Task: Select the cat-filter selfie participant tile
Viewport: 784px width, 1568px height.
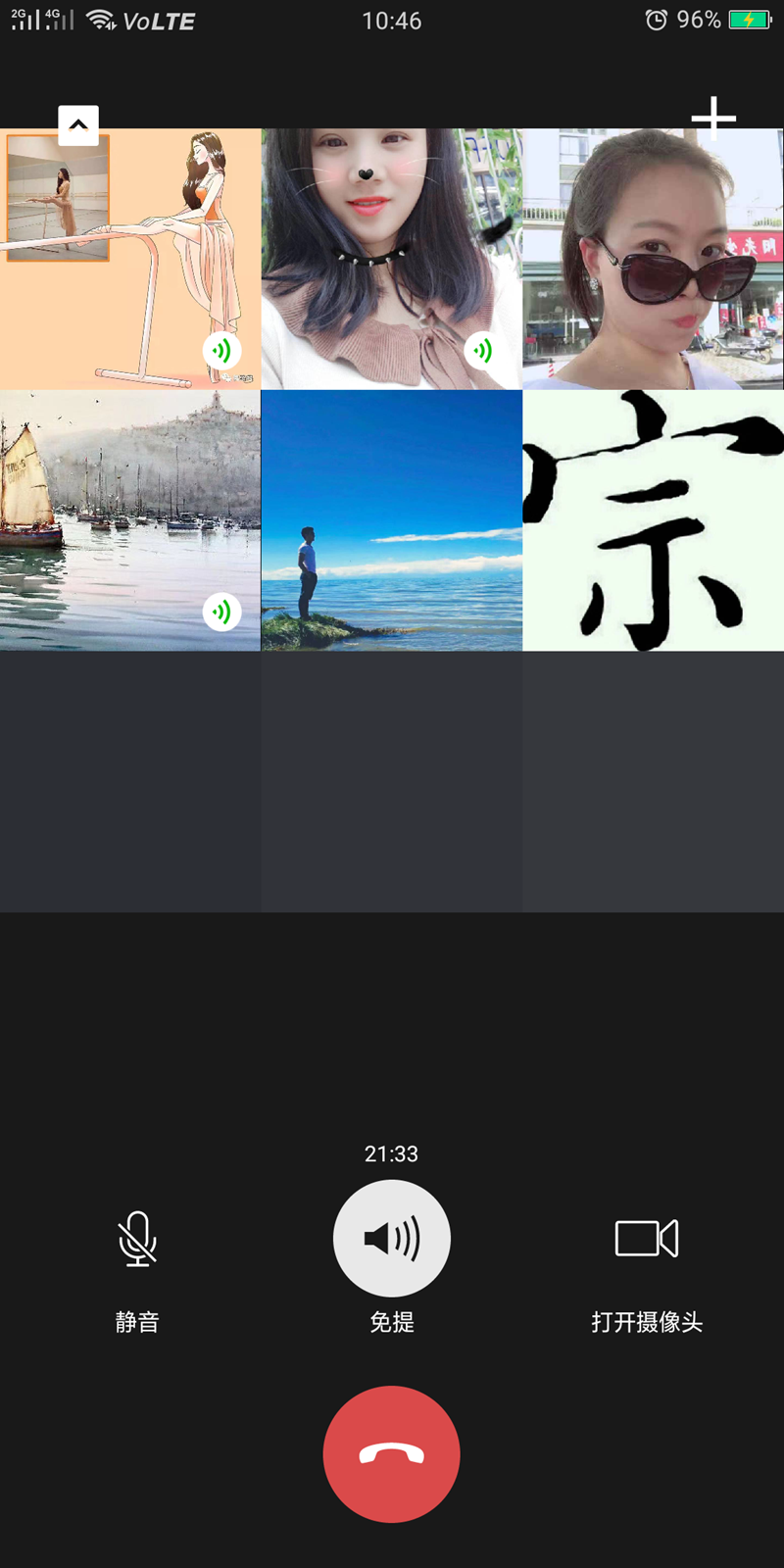Action: click(x=392, y=259)
